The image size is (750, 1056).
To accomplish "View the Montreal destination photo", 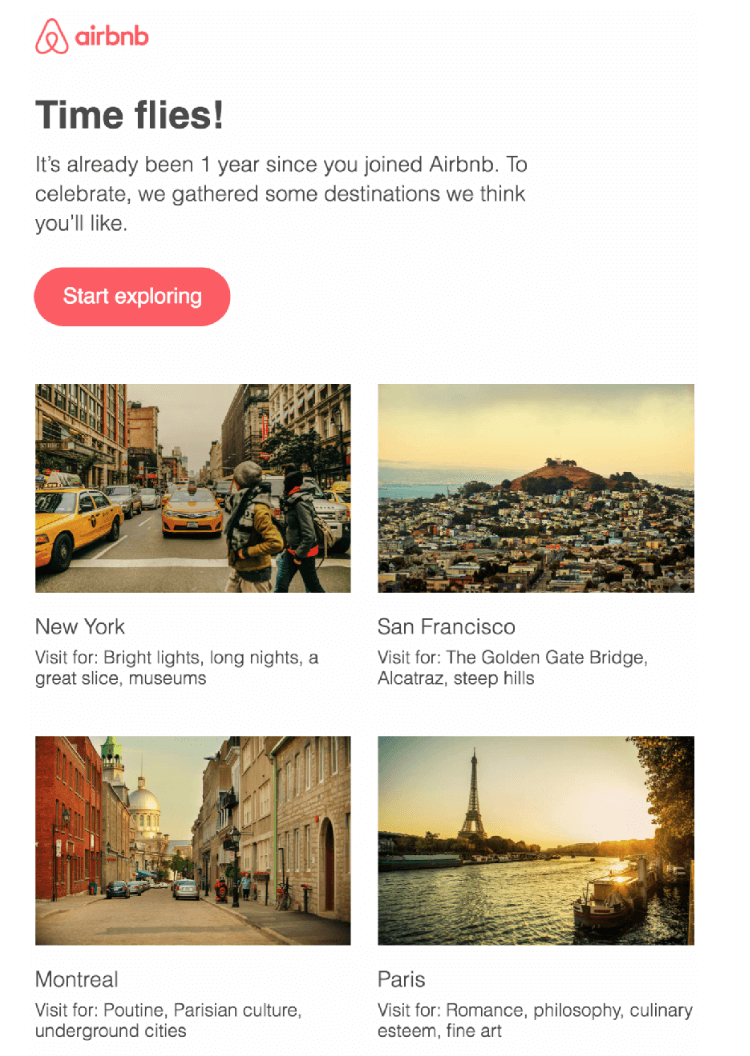I will coord(193,840).
